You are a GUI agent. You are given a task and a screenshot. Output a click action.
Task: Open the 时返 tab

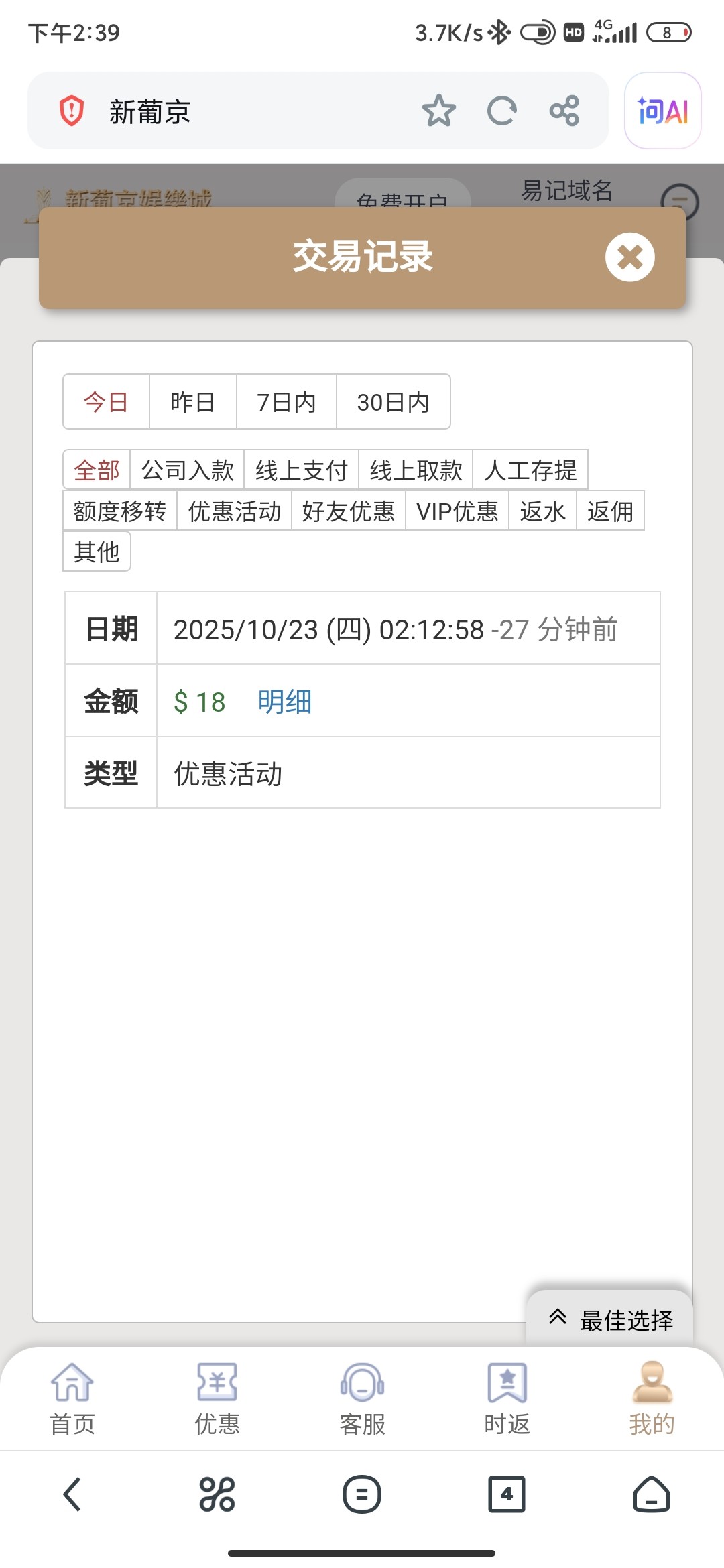[507, 1398]
